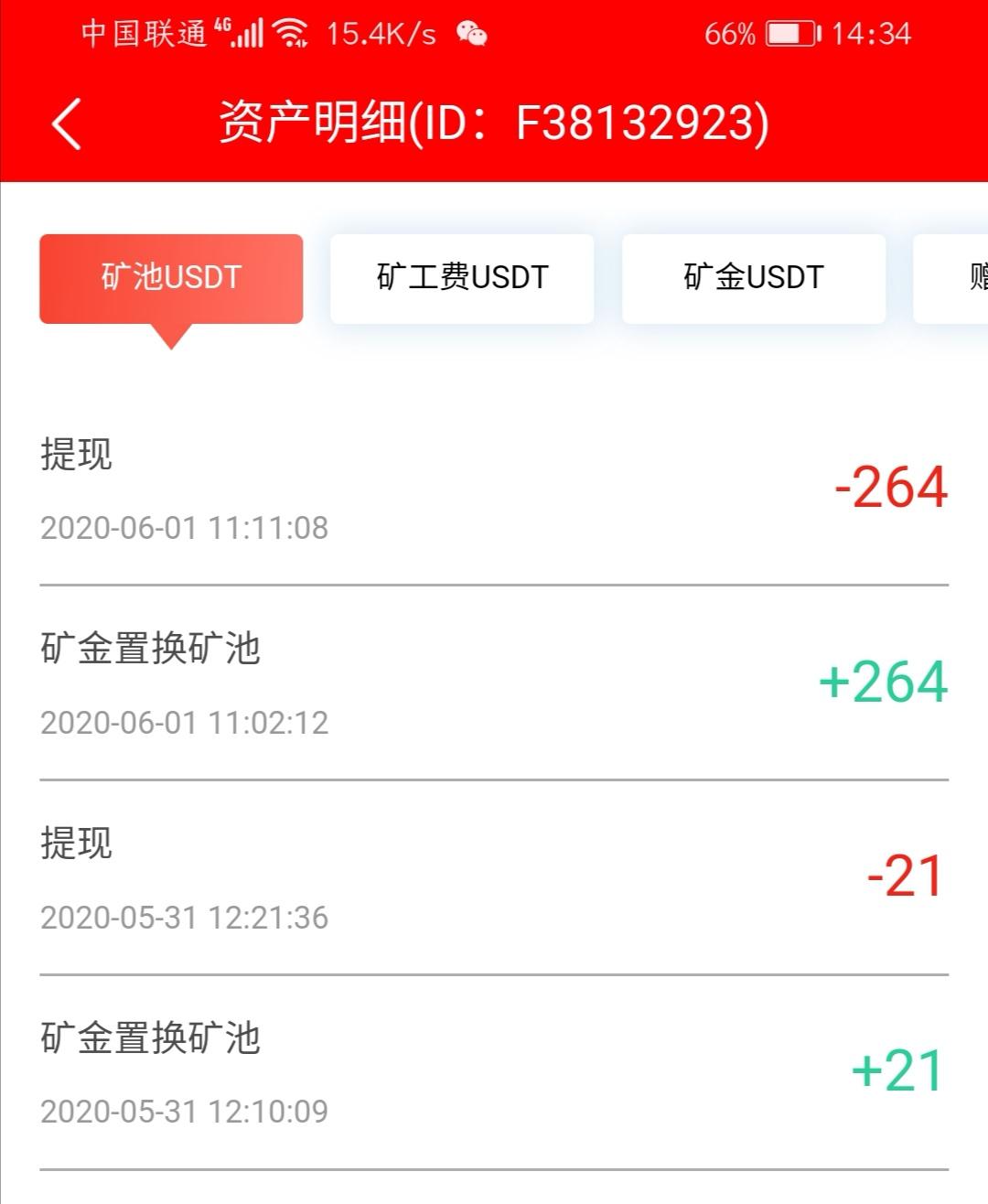Tap the cellular signal strength icon
Image resolution: width=988 pixels, height=1204 pixels.
tap(247, 34)
